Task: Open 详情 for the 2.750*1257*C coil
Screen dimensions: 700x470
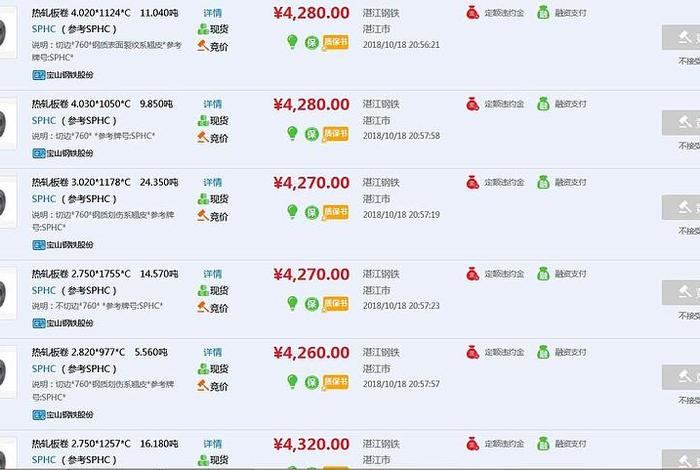Action: pyautogui.click(x=212, y=443)
